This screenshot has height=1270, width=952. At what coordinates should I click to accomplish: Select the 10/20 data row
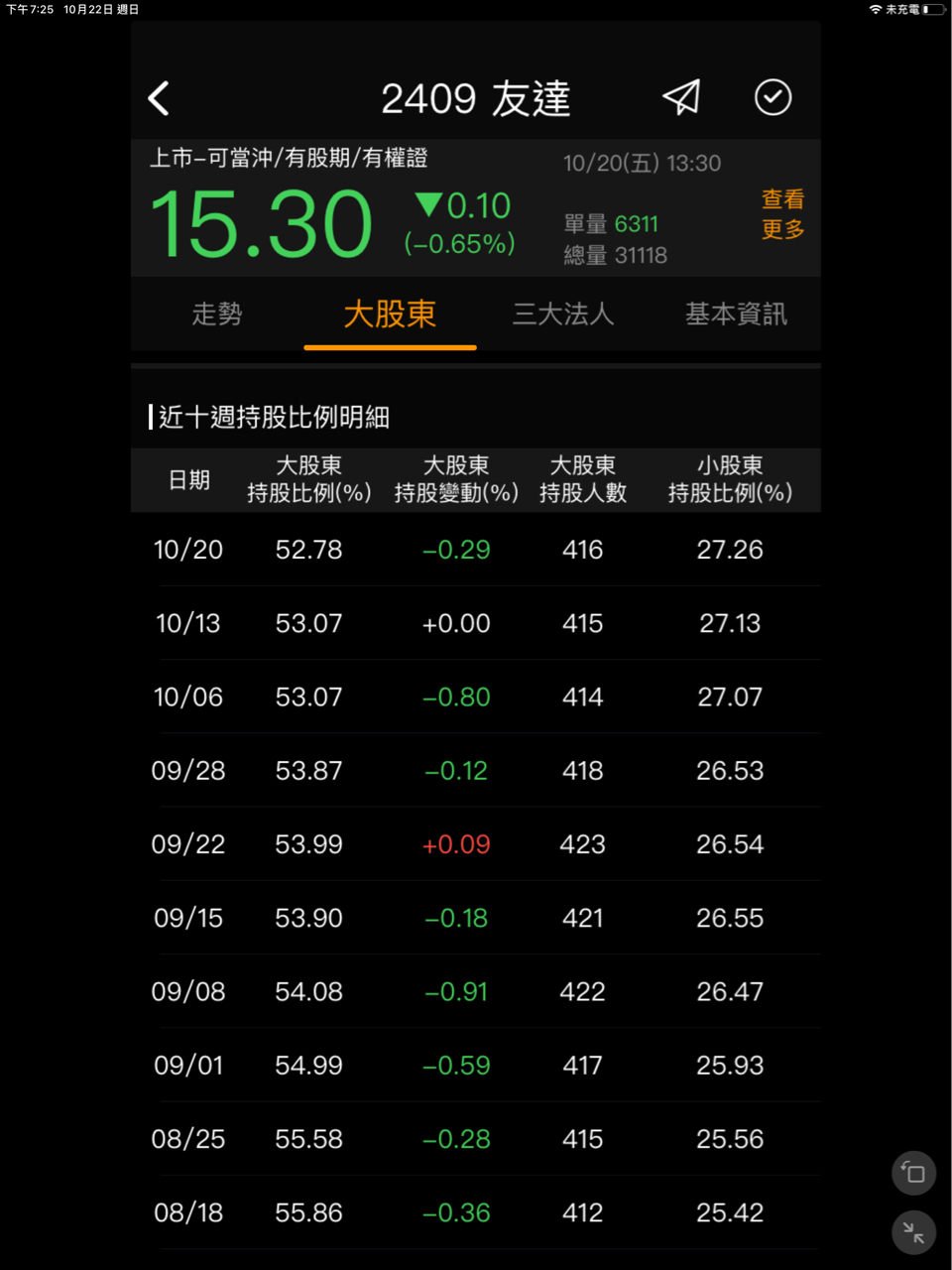tap(476, 550)
